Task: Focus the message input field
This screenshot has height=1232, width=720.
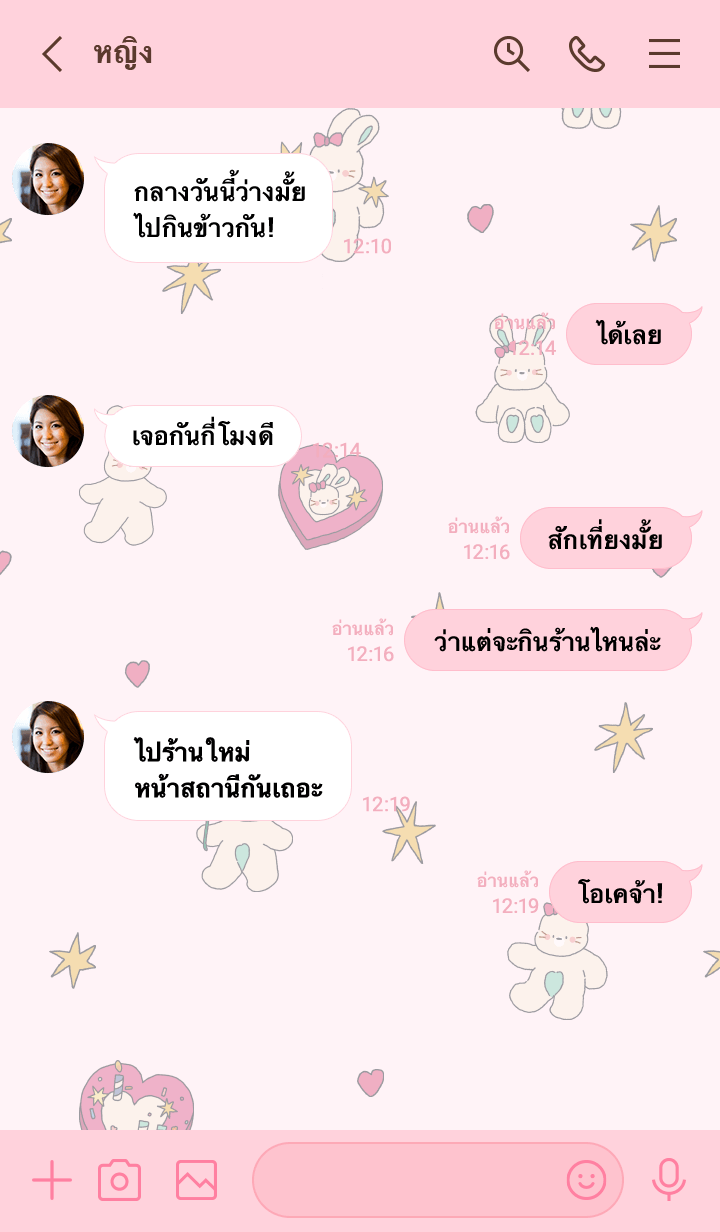Action: [x=405, y=1181]
